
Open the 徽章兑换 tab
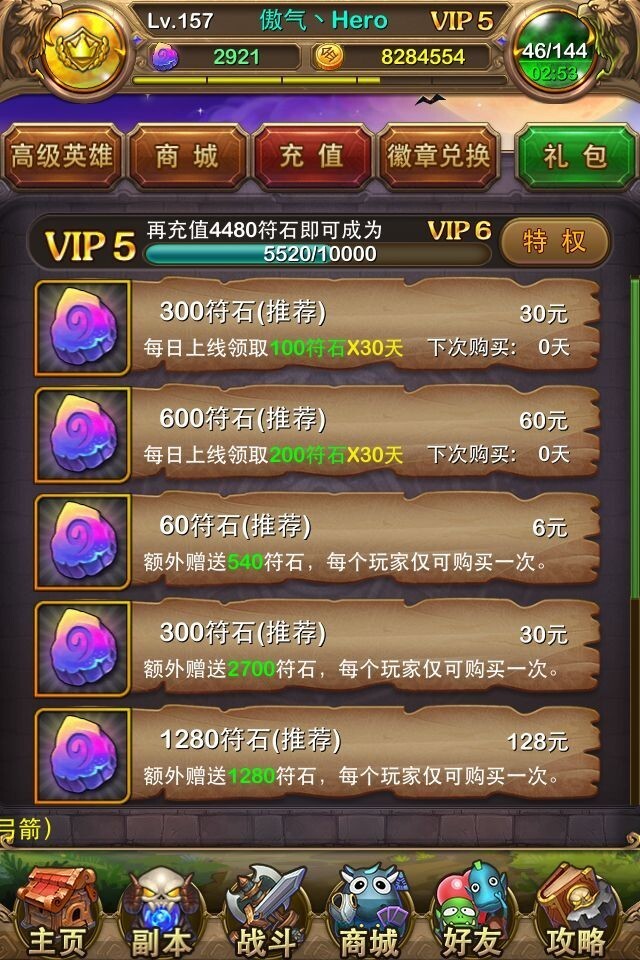point(438,156)
